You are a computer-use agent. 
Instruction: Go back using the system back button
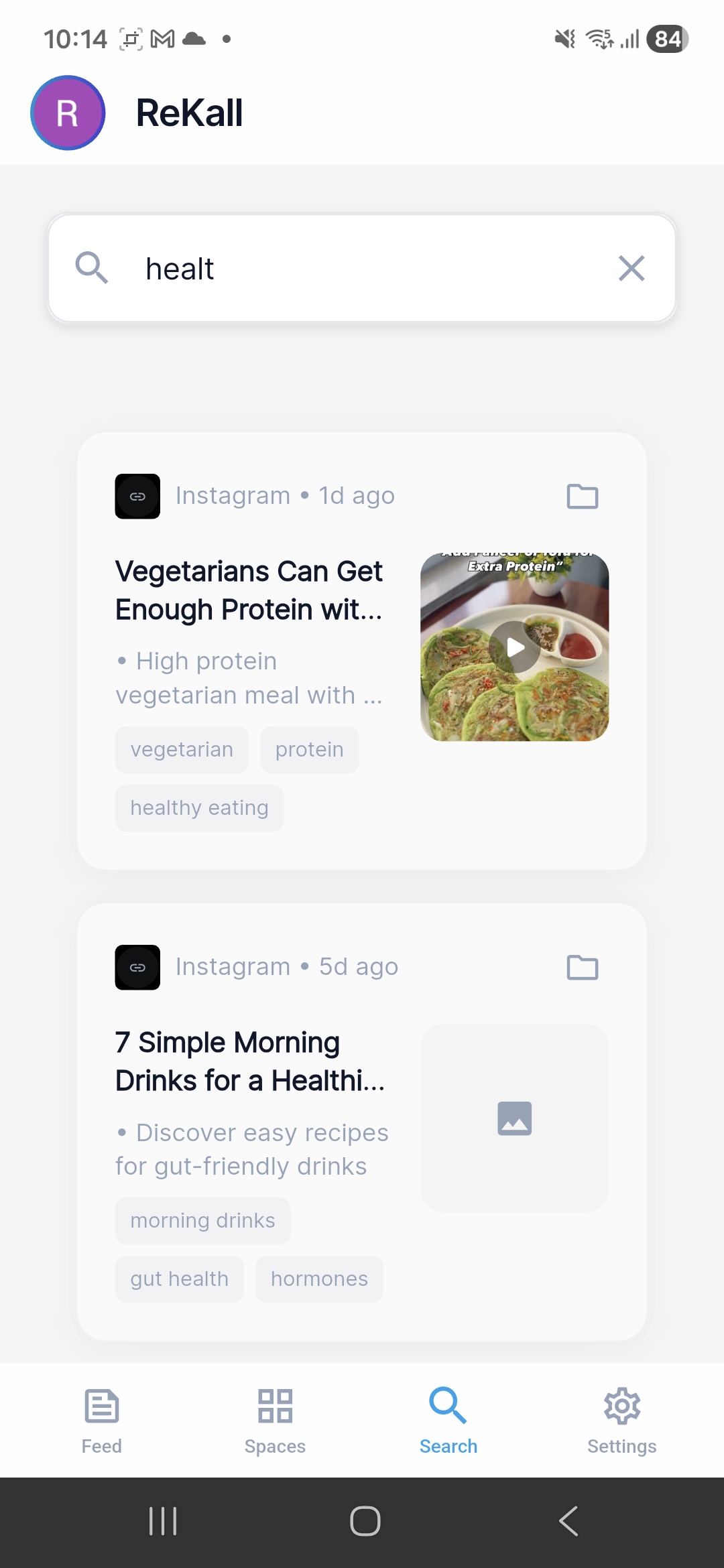(568, 1520)
